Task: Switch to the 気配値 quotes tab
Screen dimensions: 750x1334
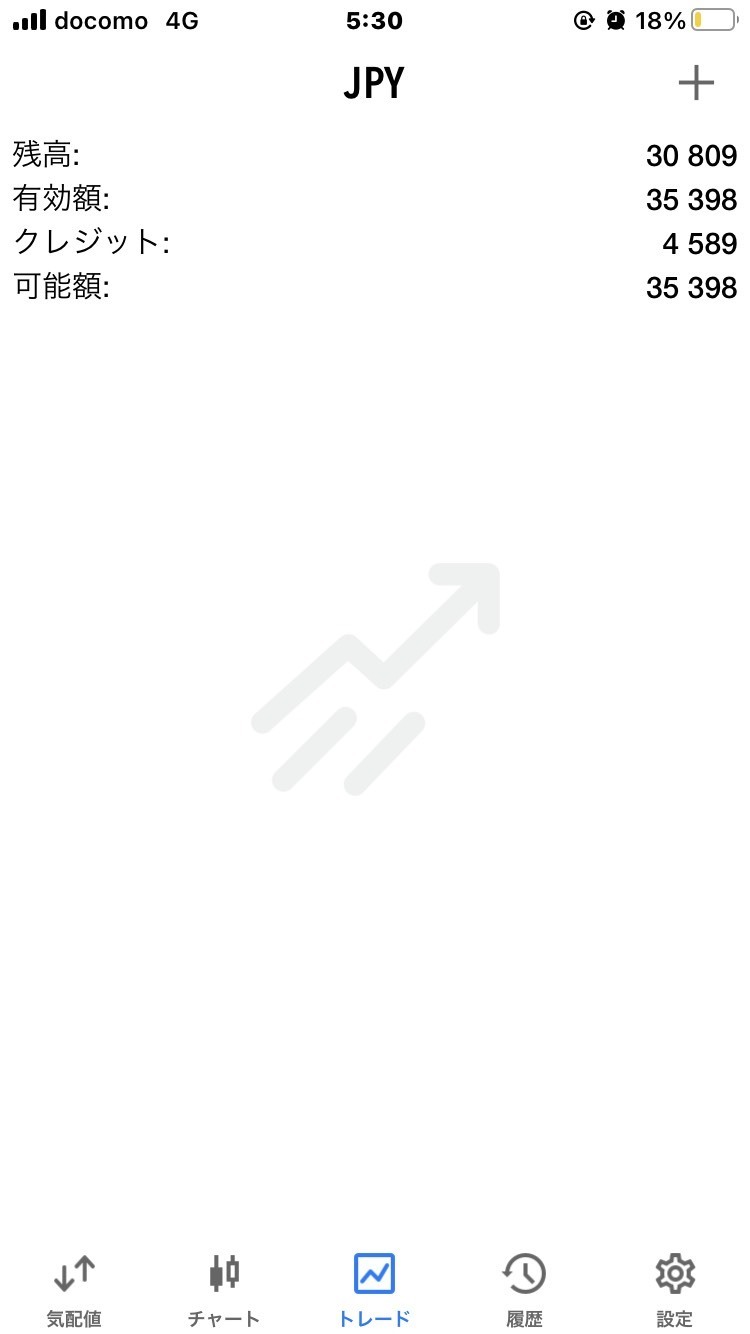Action: coord(74,1289)
